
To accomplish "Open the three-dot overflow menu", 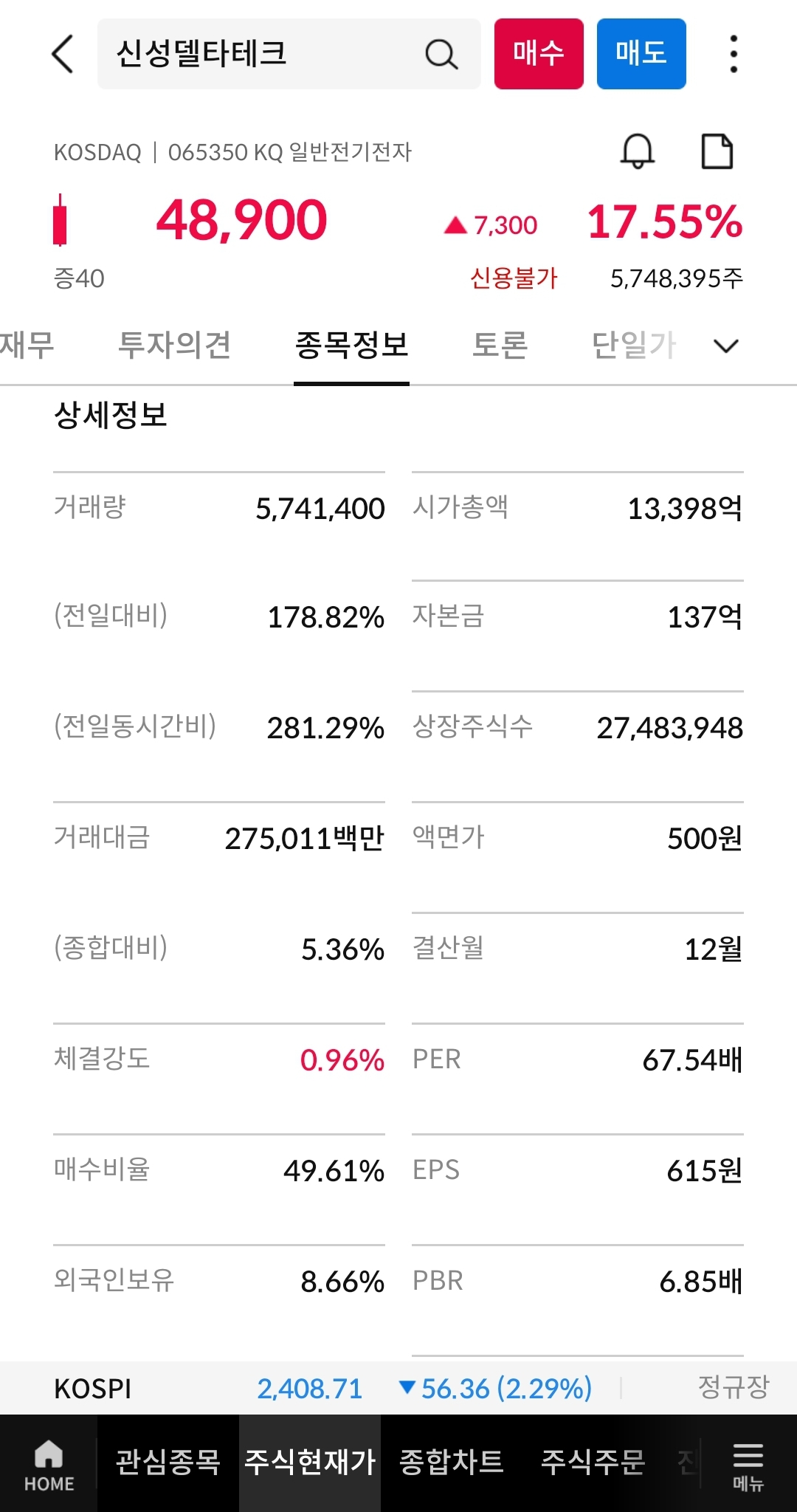I will tap(734, 54).
